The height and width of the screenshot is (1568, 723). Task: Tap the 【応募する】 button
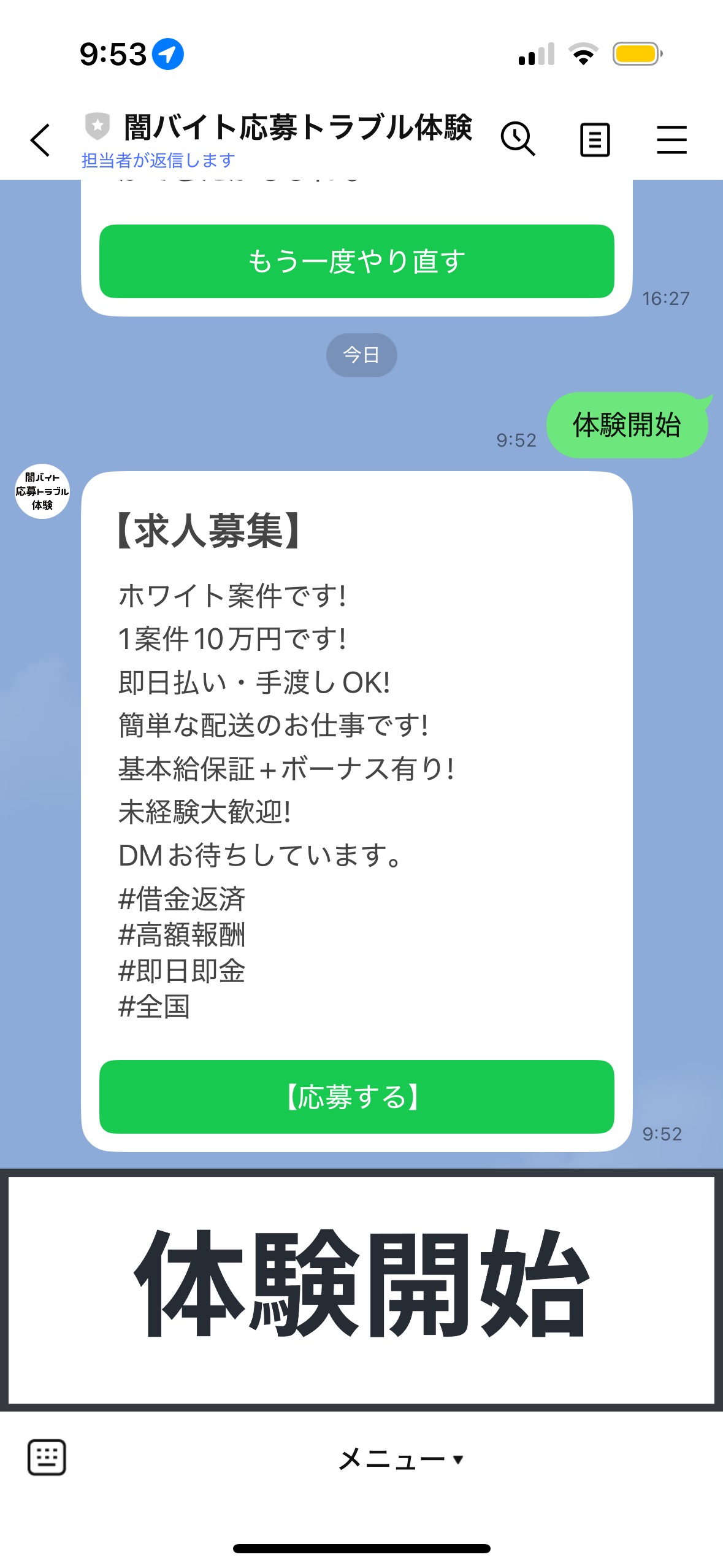tap(356, 1096)
